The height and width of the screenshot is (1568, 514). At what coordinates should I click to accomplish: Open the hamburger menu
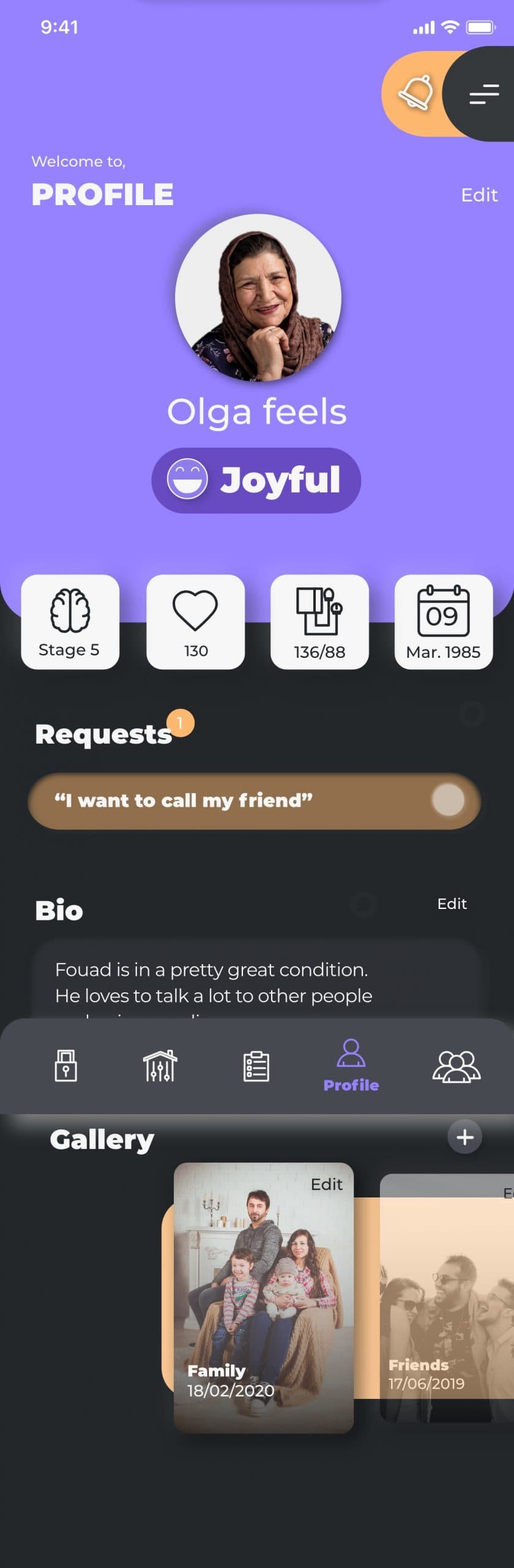coord(483,94)
